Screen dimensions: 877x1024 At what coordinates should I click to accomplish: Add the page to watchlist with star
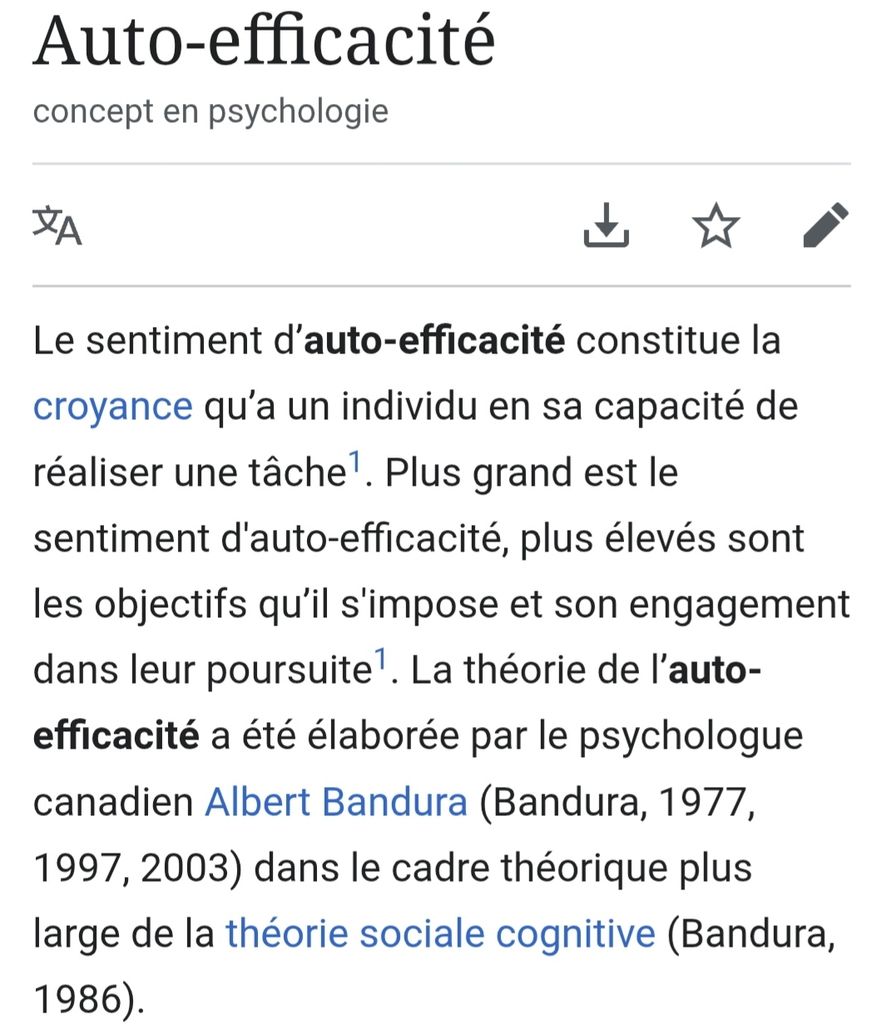716,225
